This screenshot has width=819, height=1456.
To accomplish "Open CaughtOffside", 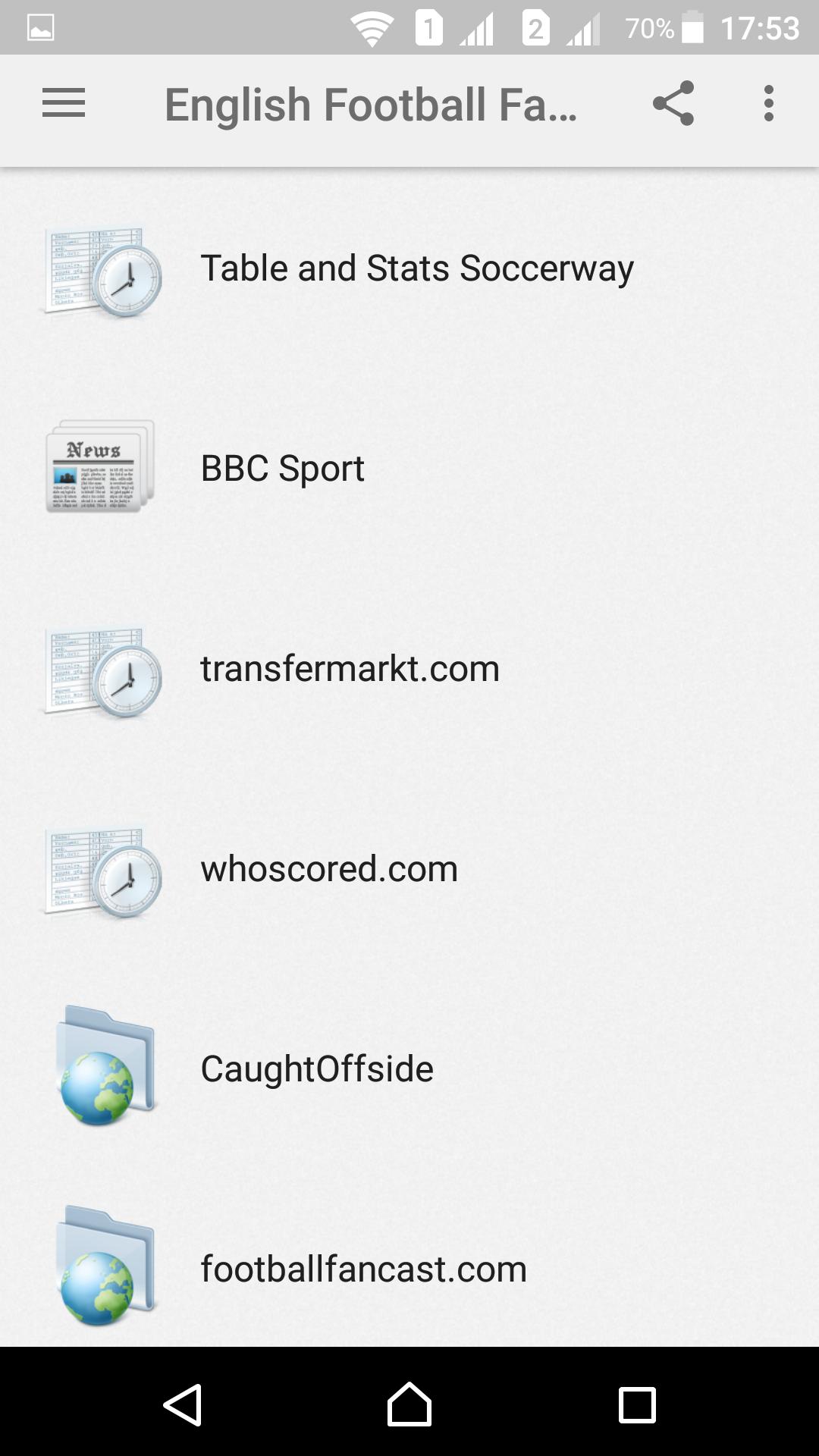I will click(x=317, y=1069).
